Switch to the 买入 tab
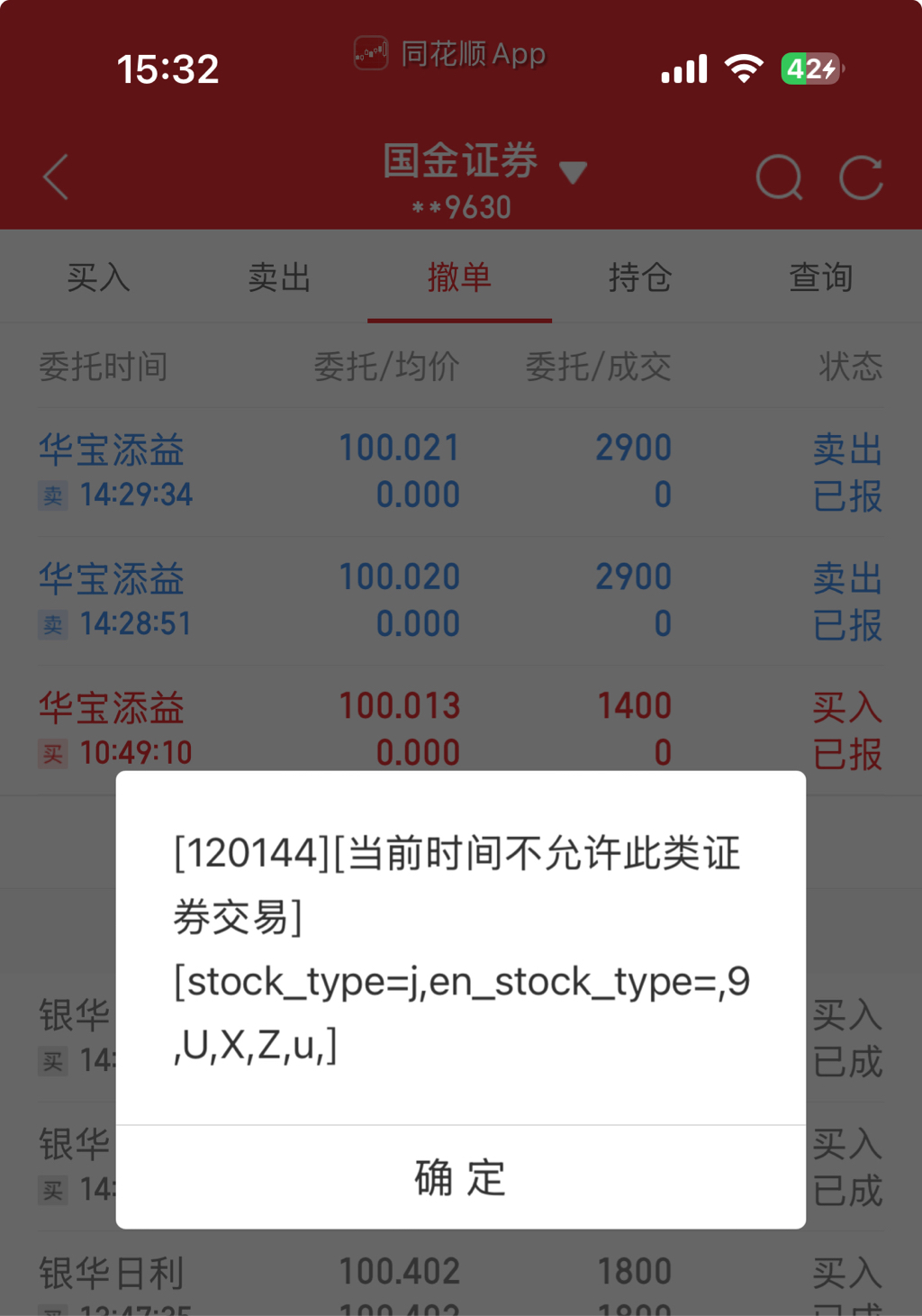The height and width of the screenshot is (1316, 922). pos(98,277)
